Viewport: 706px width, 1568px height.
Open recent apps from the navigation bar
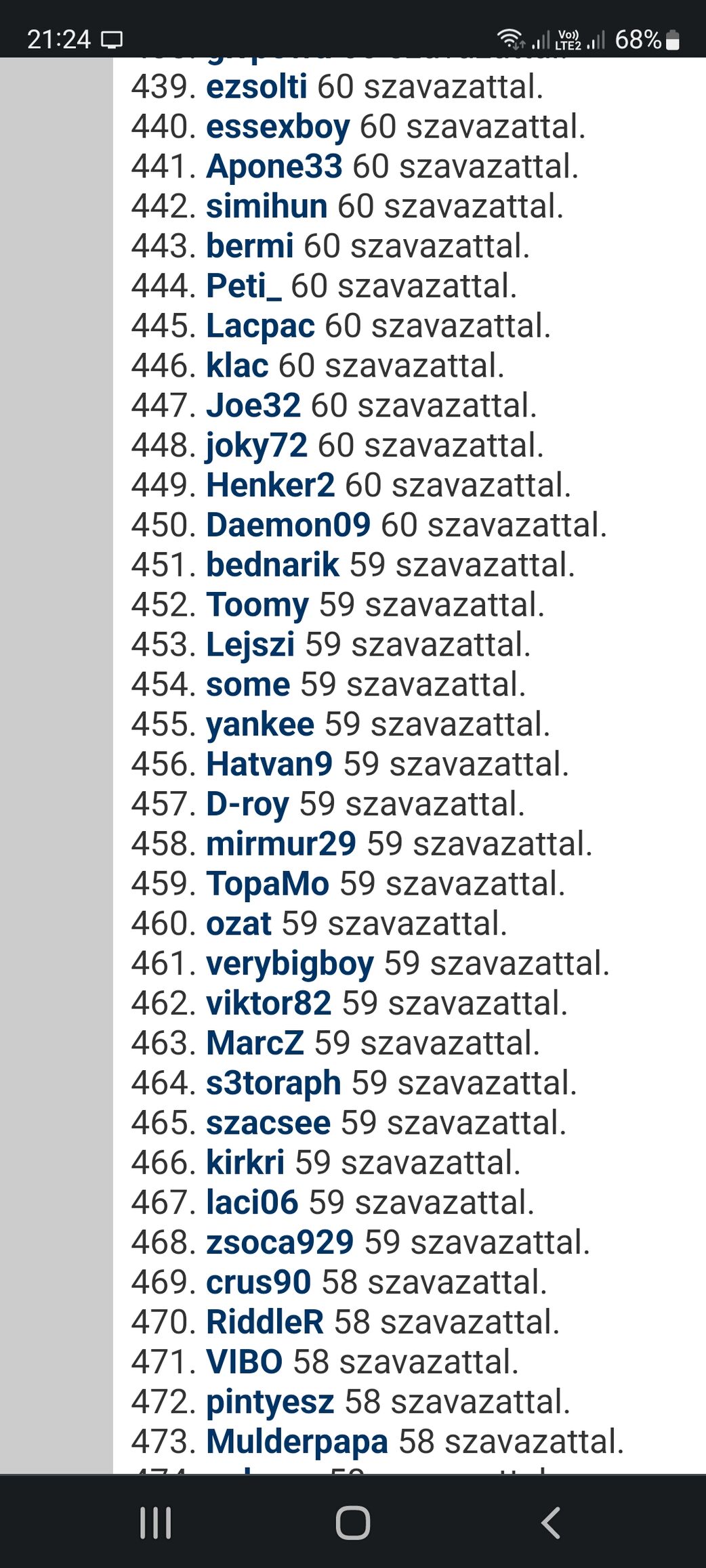coord(155,1523)
